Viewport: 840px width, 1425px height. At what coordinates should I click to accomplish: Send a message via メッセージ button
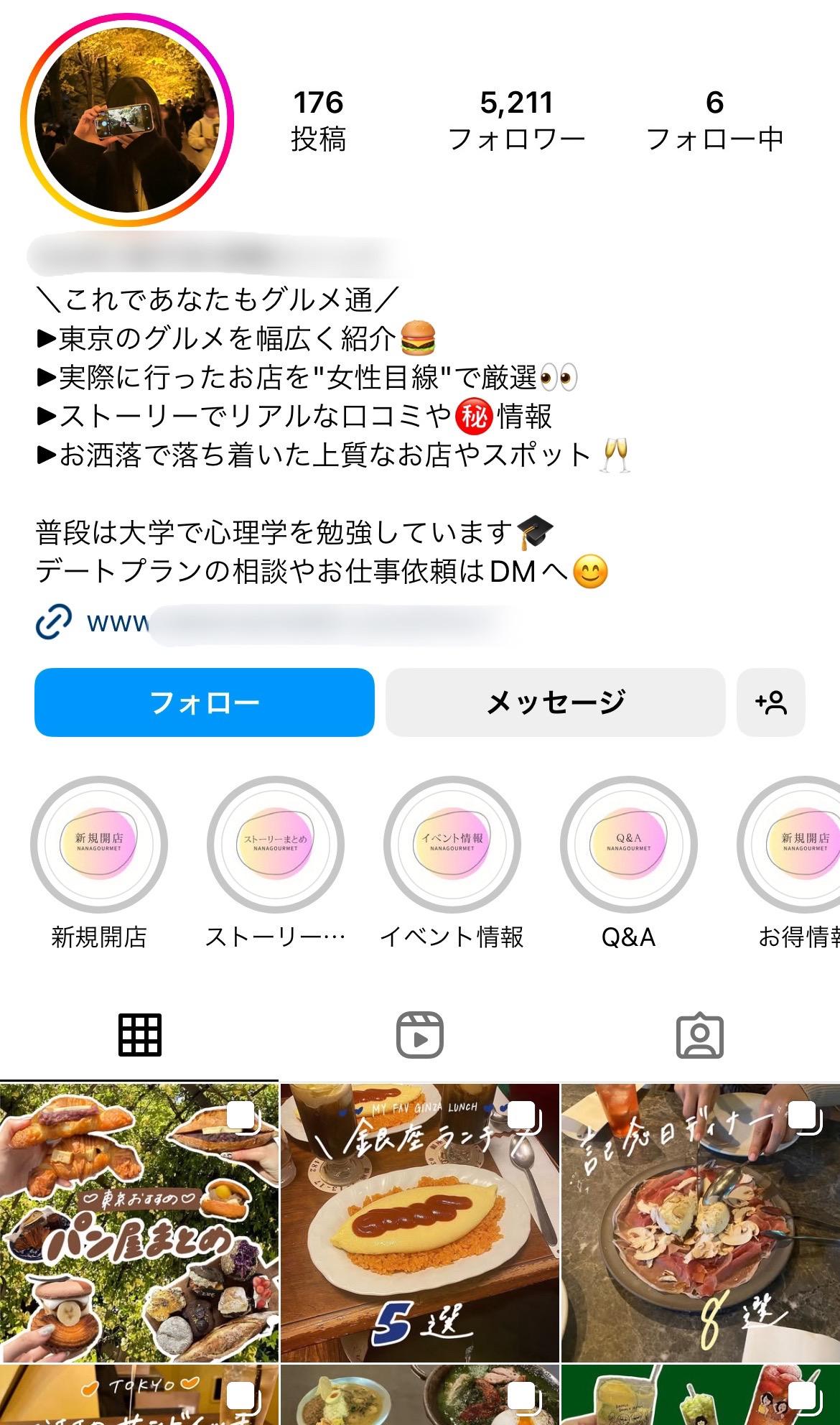click(556, 702)
